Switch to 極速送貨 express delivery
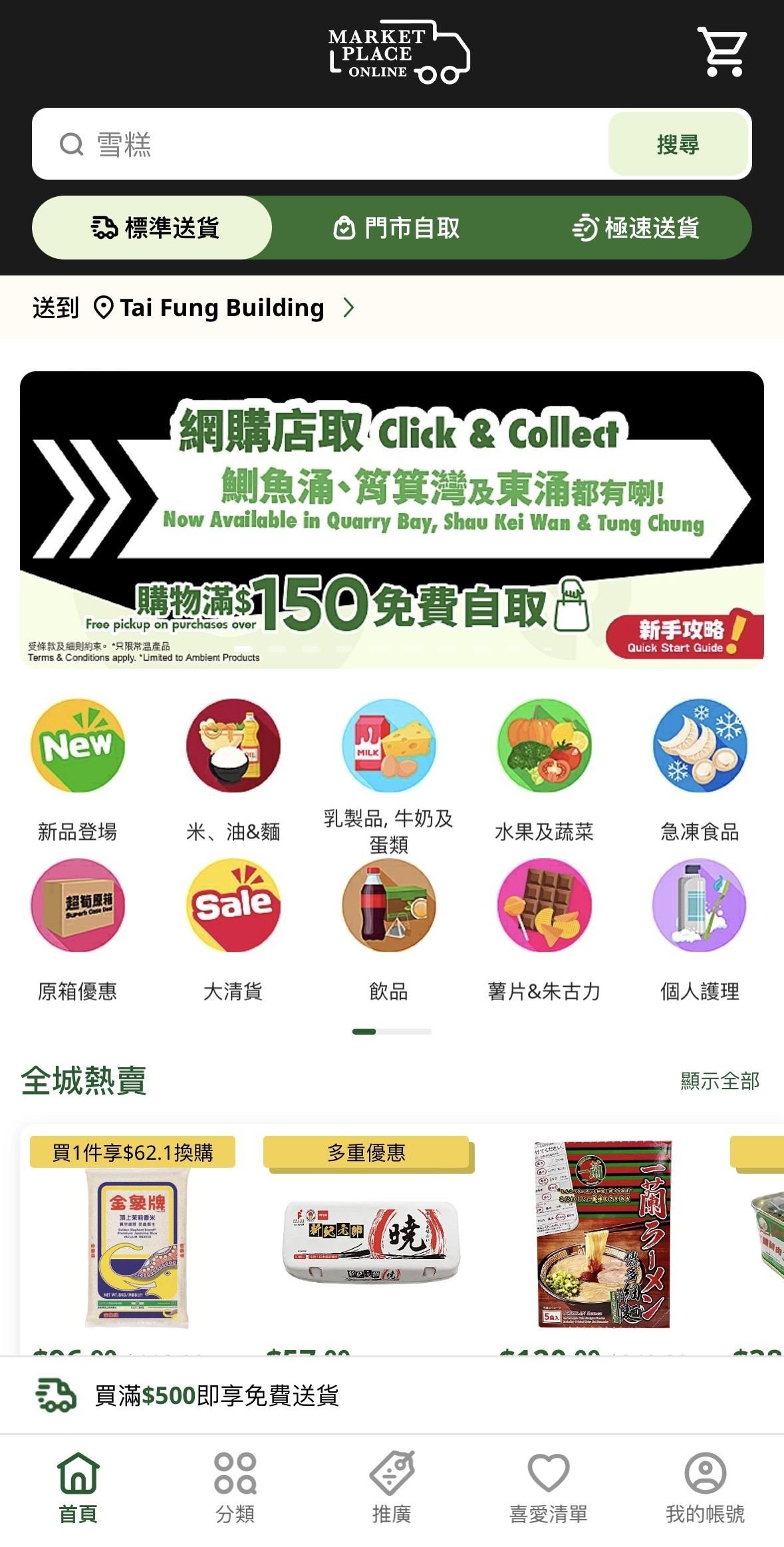 [636, 228]
